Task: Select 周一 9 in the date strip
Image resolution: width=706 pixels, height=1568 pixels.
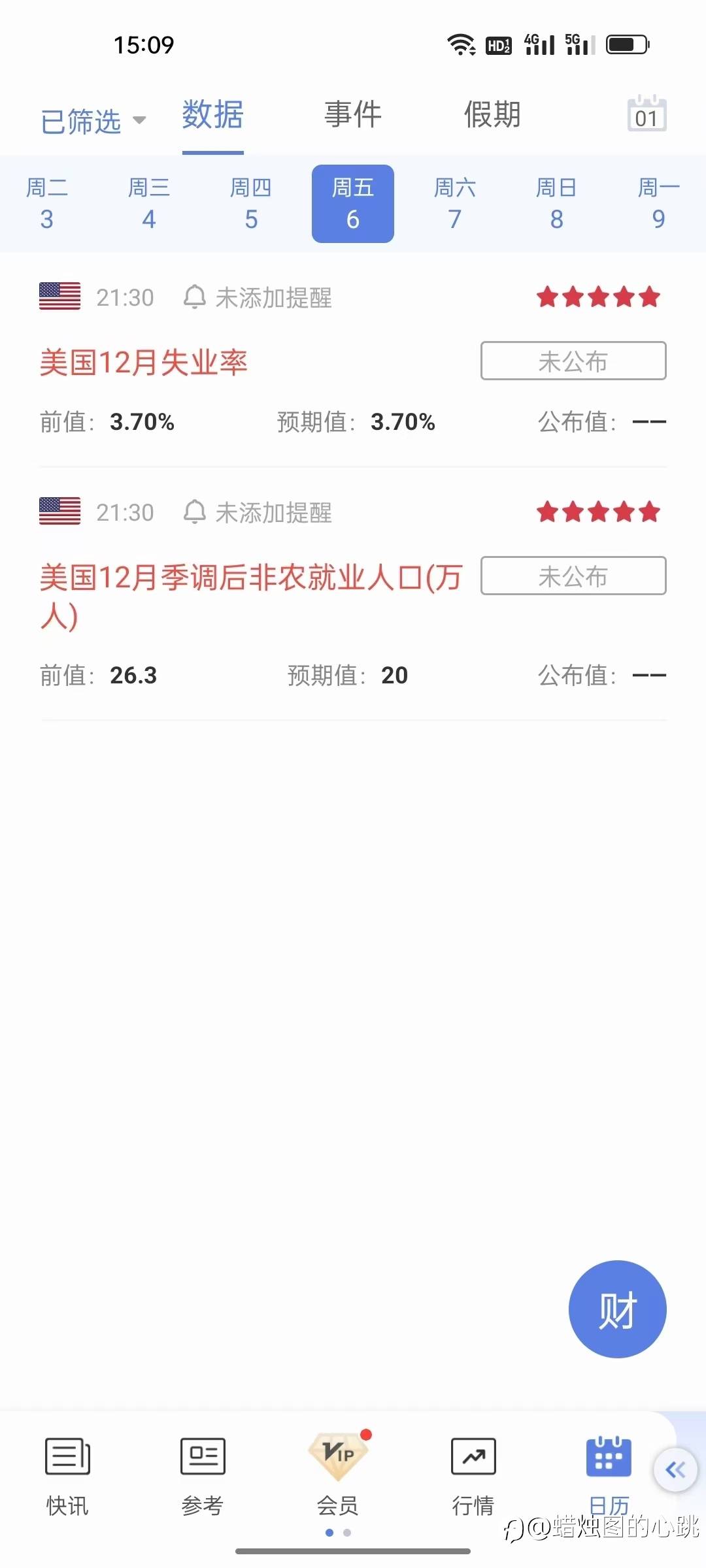Action: (659, 204)
